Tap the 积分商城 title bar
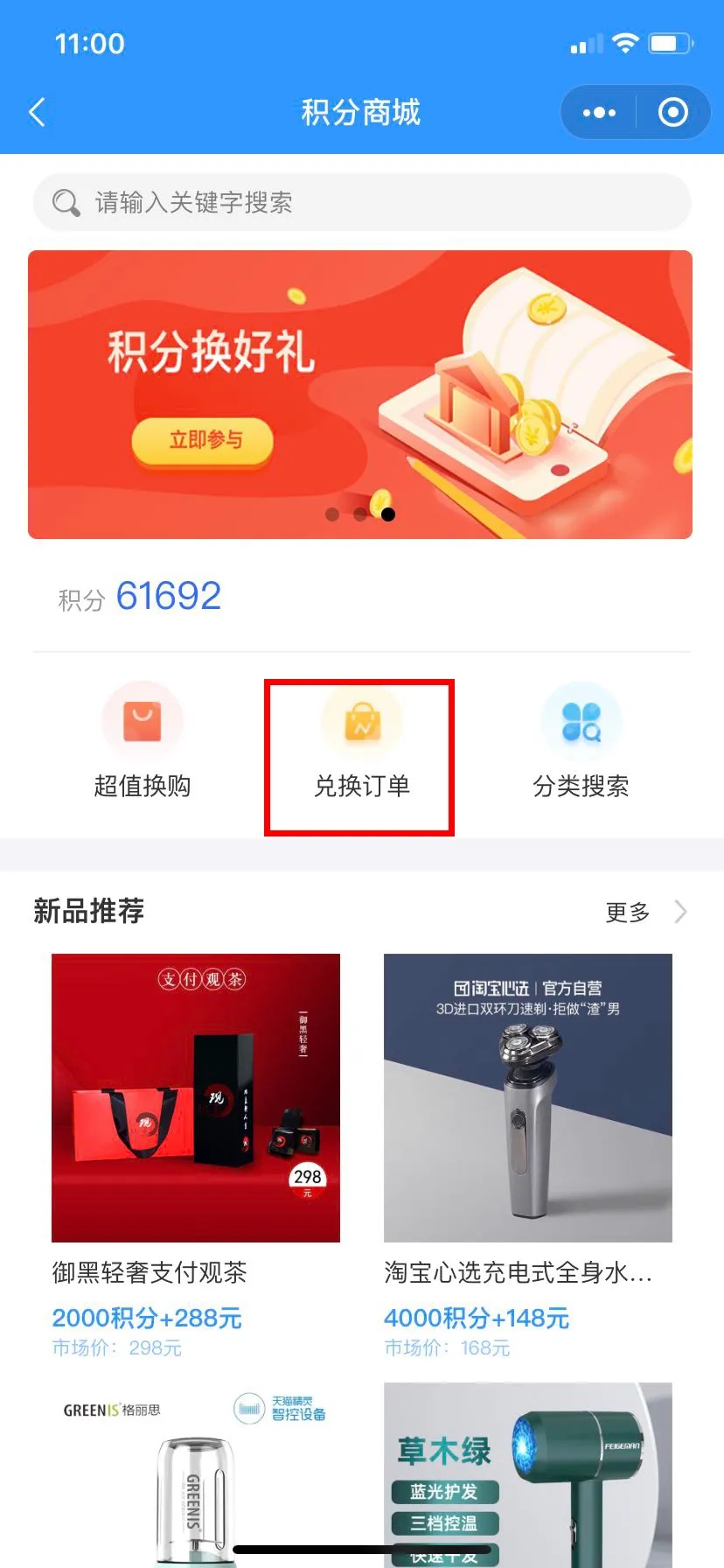Screen dimensions: 724x1568 [362, 112]
